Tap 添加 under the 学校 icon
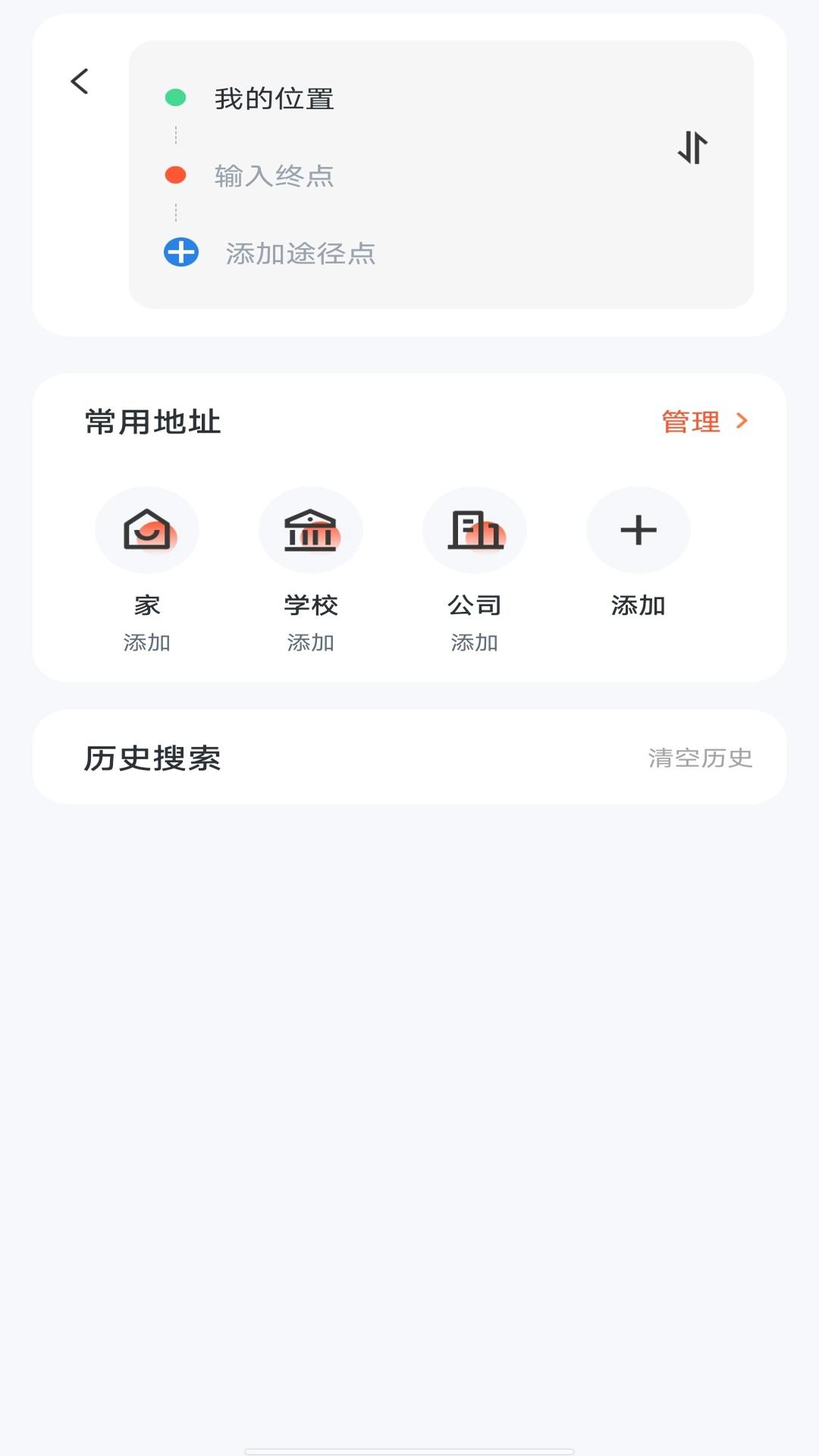819x1456 pixels. point(311,643)
